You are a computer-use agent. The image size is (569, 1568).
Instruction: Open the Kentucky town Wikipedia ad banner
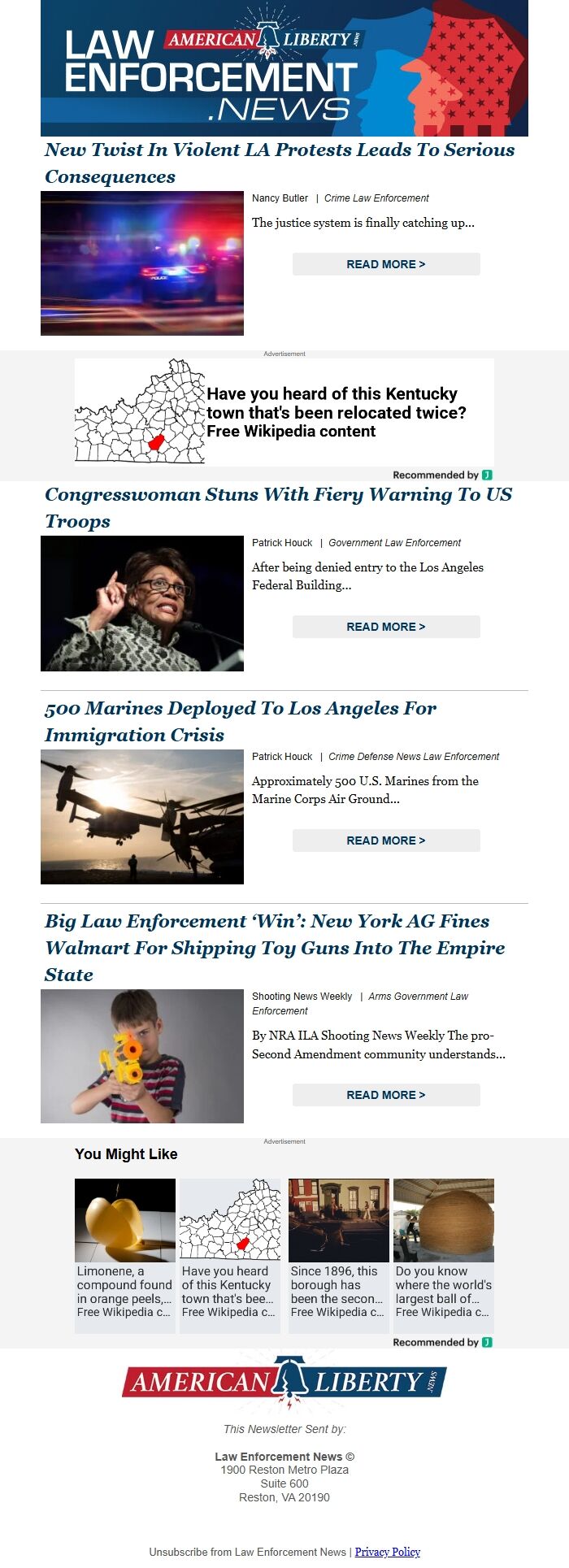coord(284,412)
